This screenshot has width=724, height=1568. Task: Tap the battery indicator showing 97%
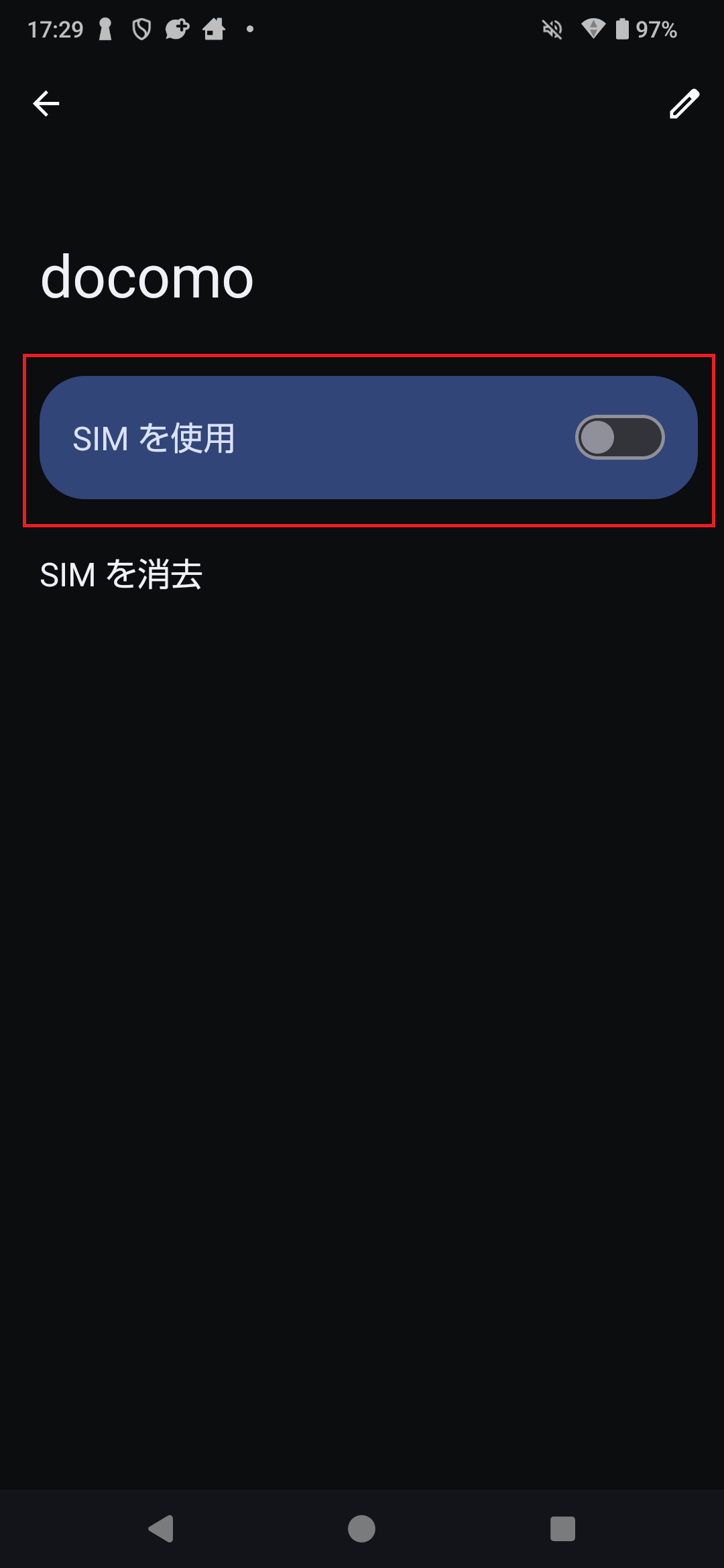click(x=642, y=28)
